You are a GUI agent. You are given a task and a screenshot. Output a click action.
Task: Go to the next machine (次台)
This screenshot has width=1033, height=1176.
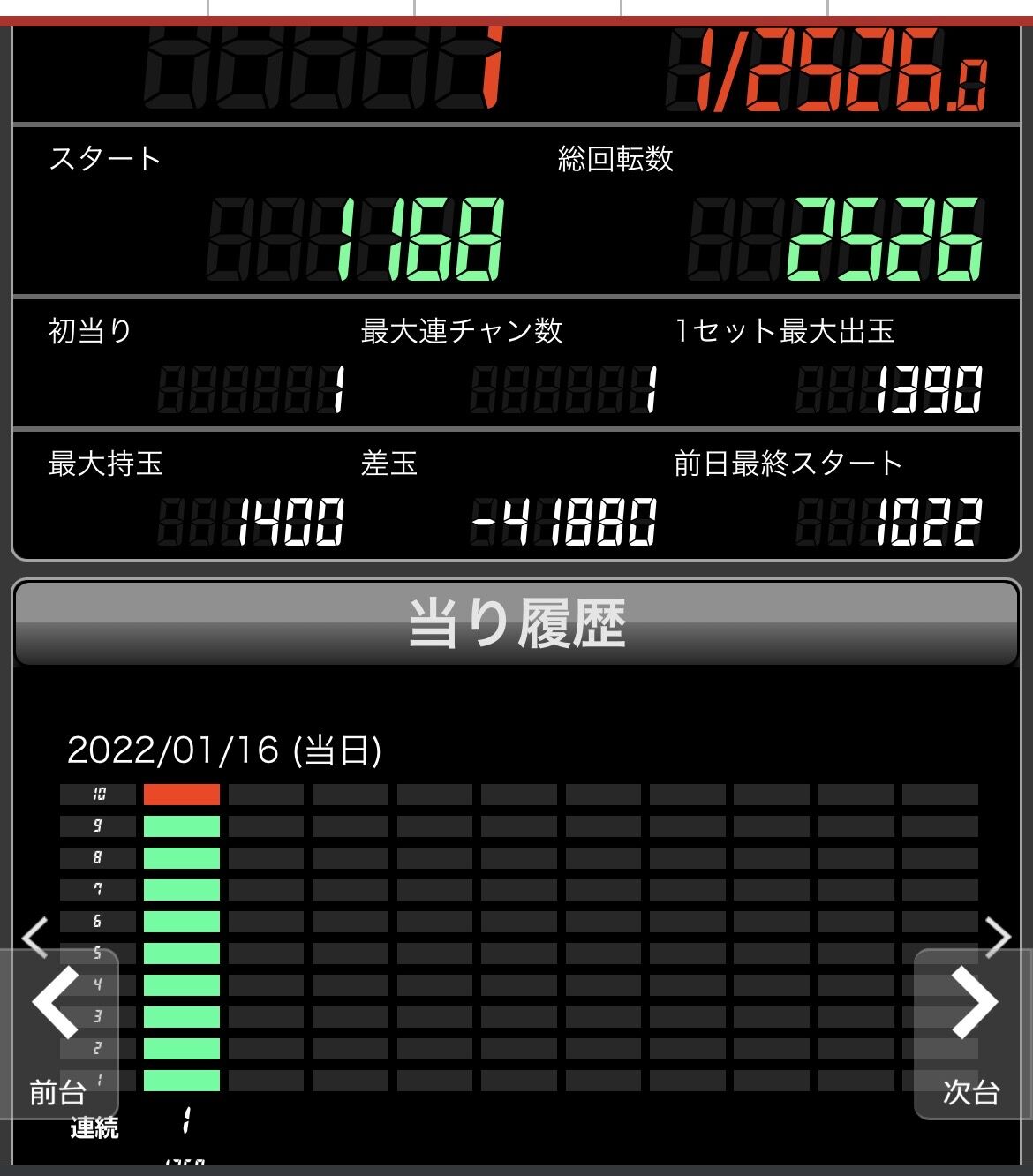(973, 1034)
